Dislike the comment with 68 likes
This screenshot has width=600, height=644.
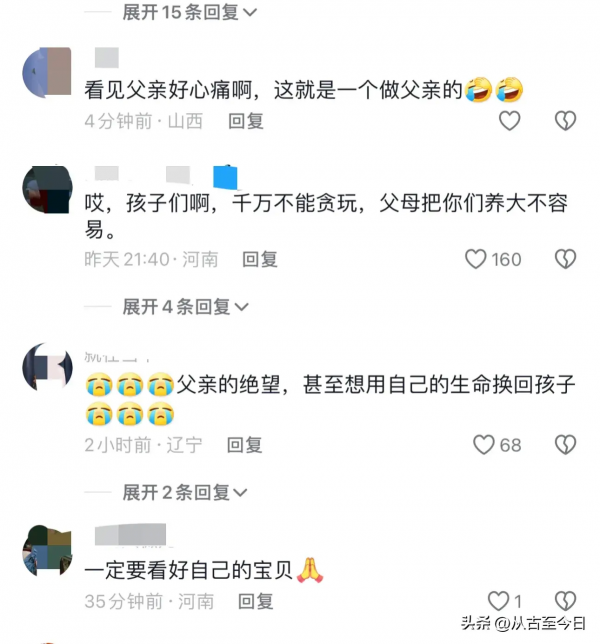pos(565,444)
